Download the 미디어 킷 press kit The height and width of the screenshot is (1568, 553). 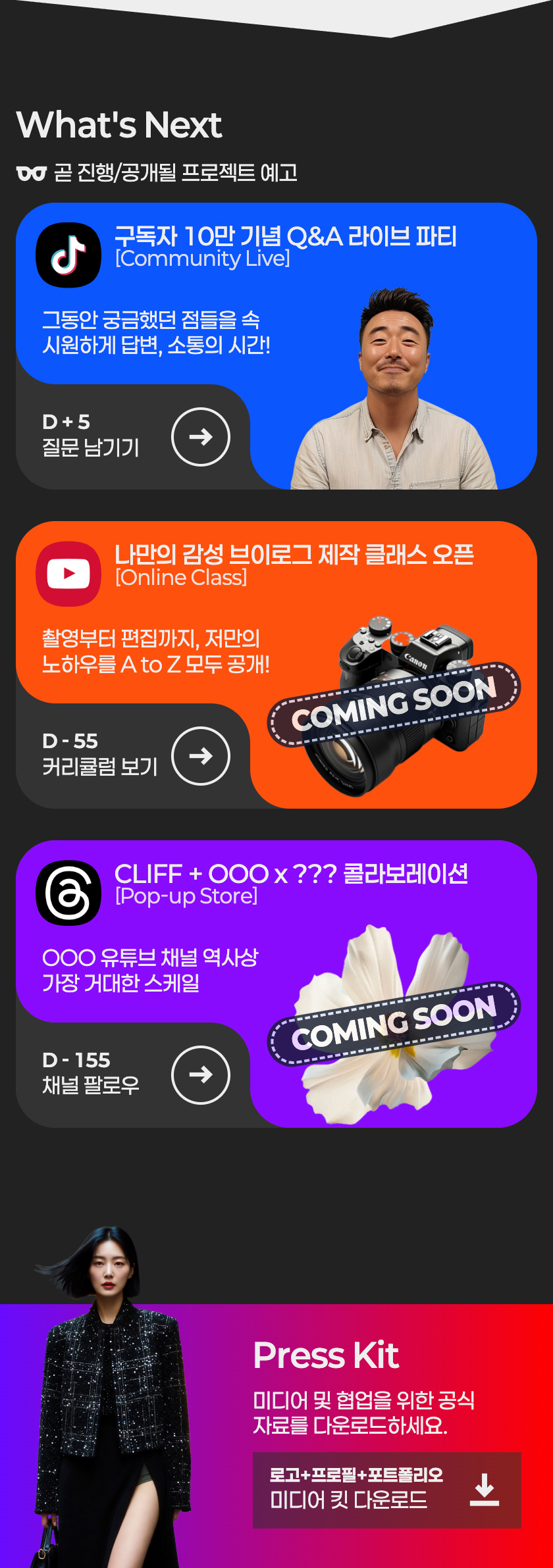386,1490
